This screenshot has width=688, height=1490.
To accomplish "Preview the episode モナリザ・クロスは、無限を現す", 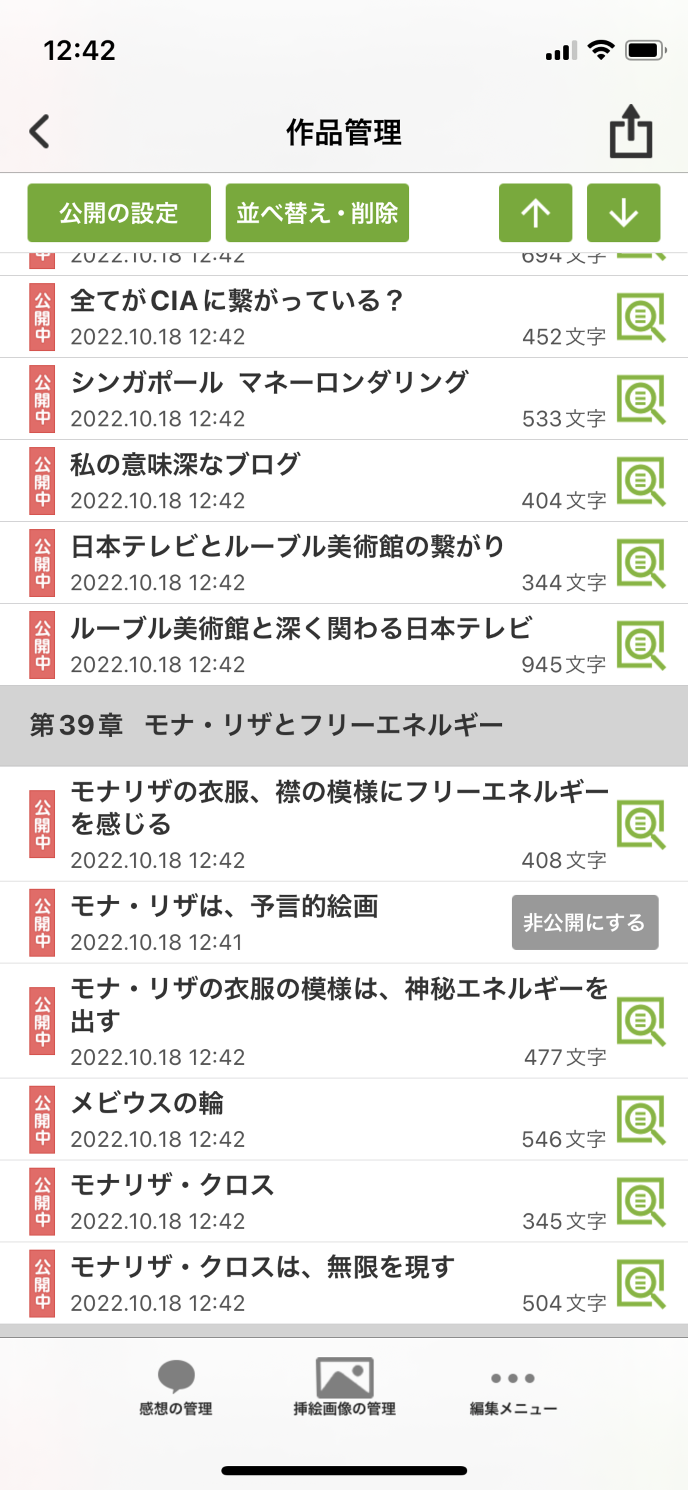I will [640, 1284].
